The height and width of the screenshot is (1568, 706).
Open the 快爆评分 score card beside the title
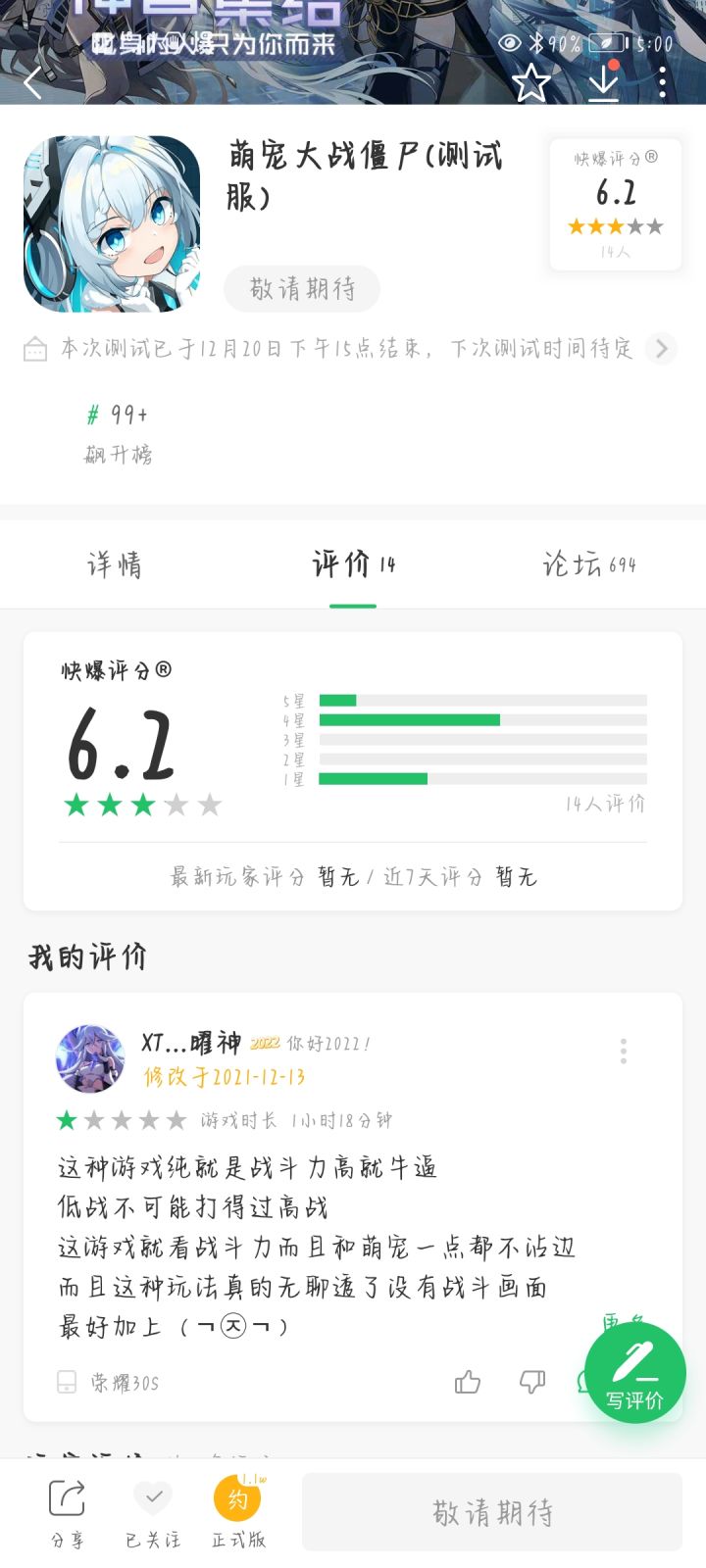(616, 204)
